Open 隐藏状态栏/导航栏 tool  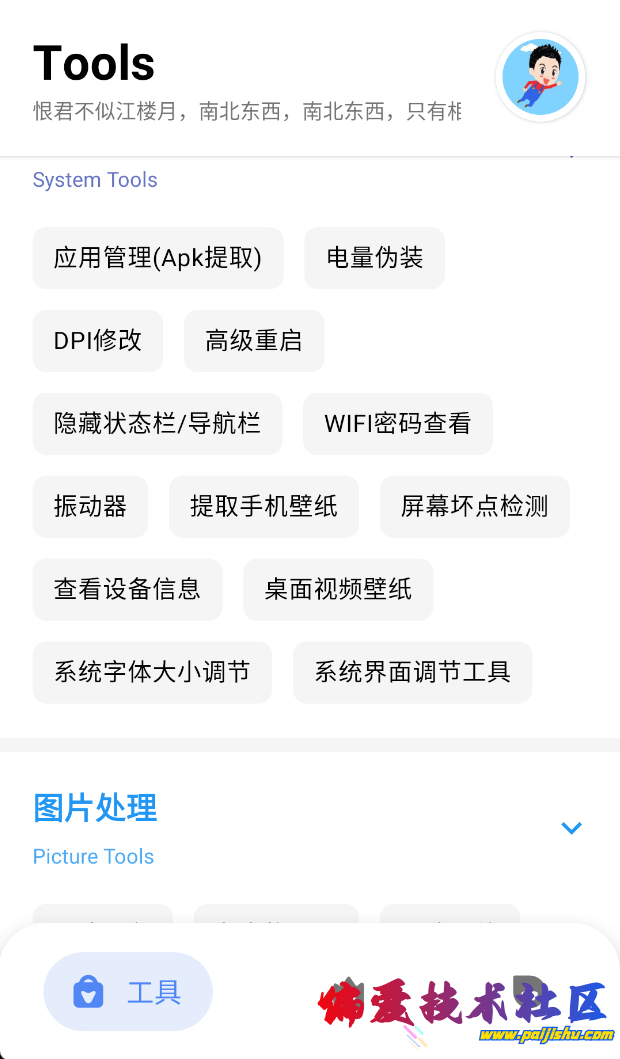(157, 423)
